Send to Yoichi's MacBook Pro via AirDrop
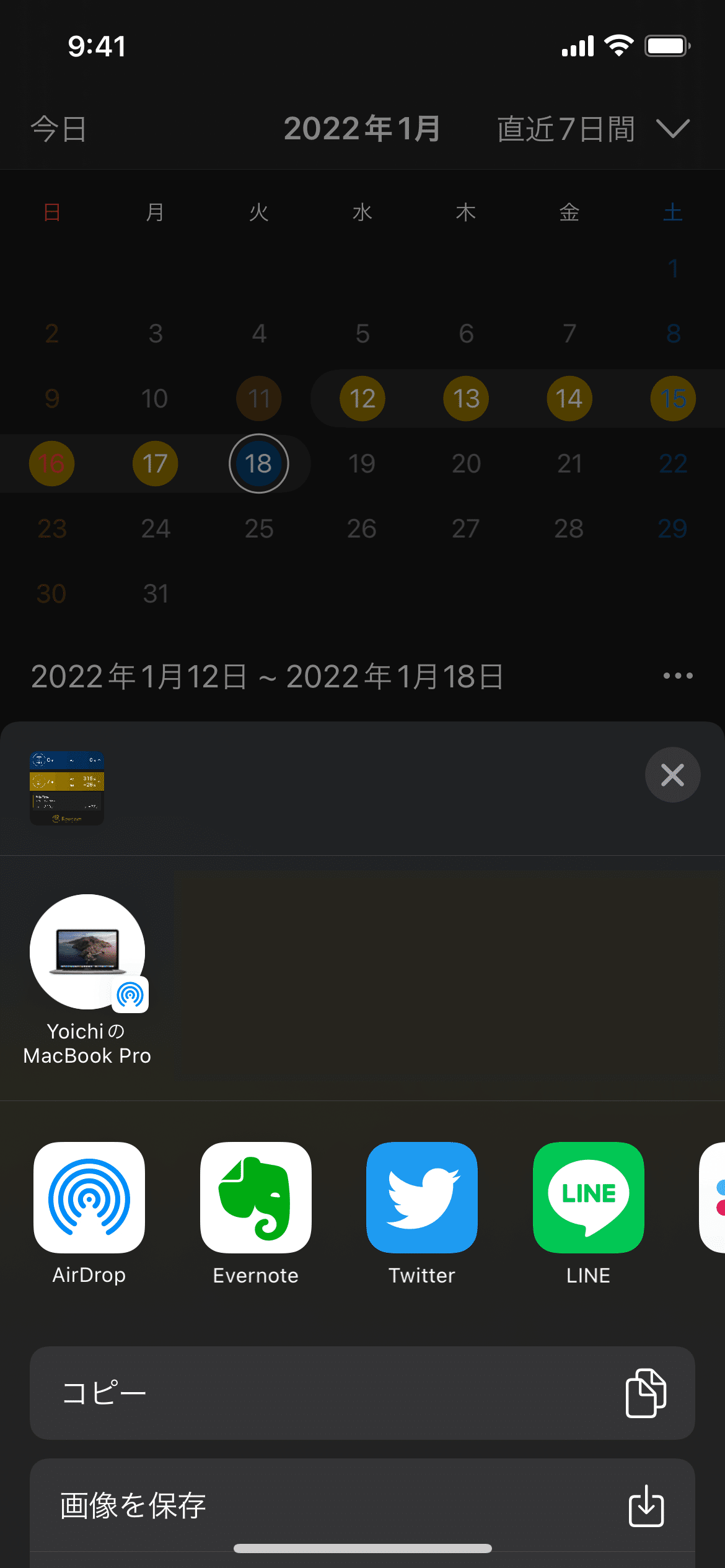The height and width of the screenshot is (1568, 725). [87, 980]
